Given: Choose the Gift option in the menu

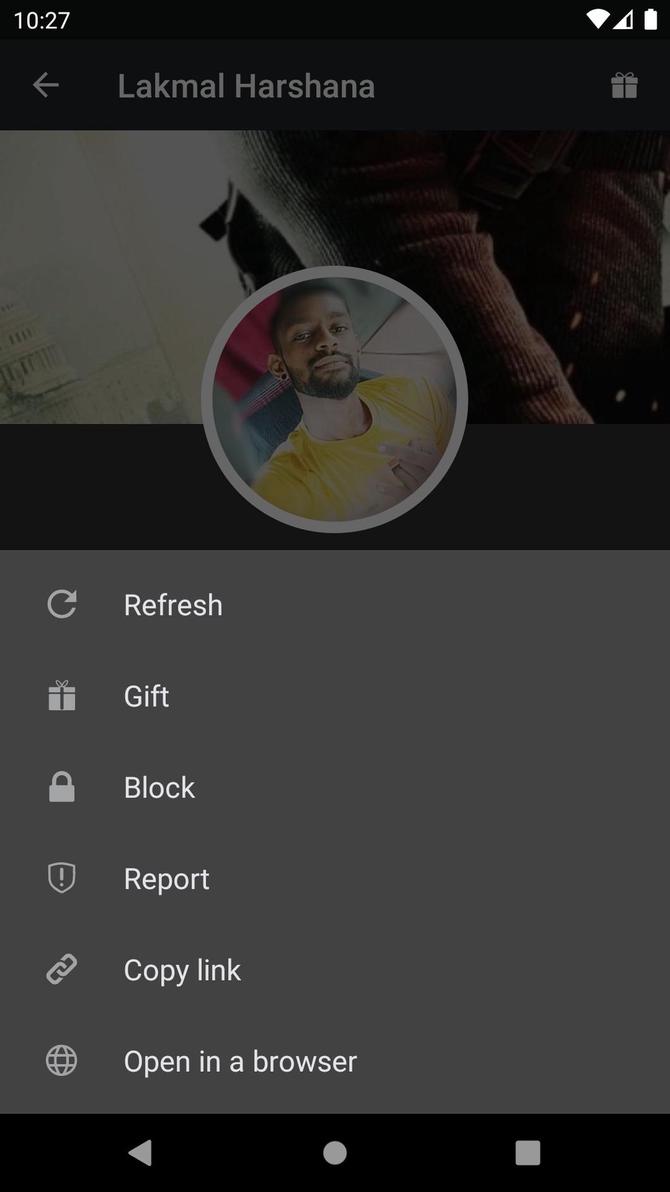Looking at the screenshot, I should [x=146, y=696].
